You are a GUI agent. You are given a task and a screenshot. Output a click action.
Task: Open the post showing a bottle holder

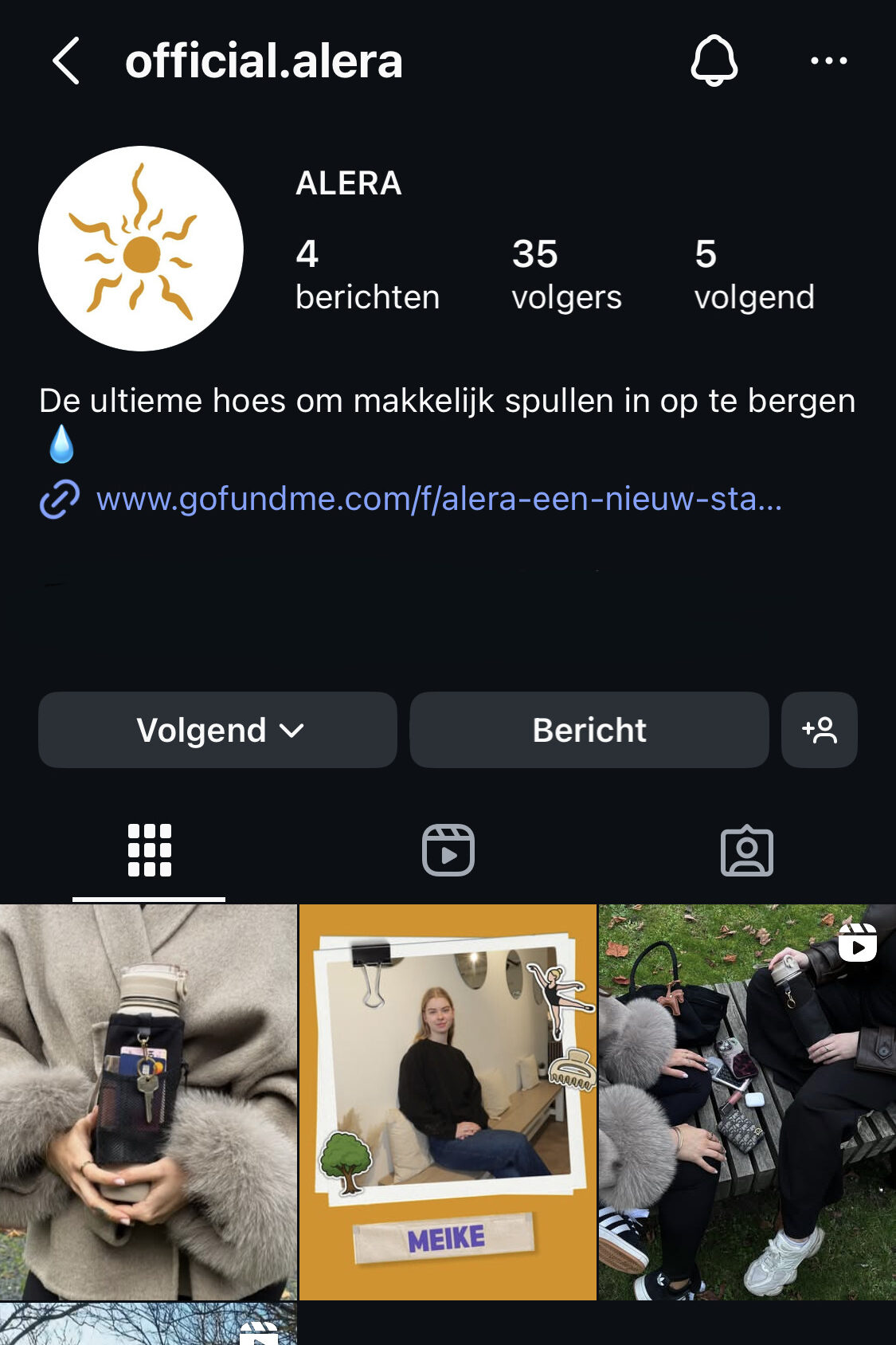148,1101
